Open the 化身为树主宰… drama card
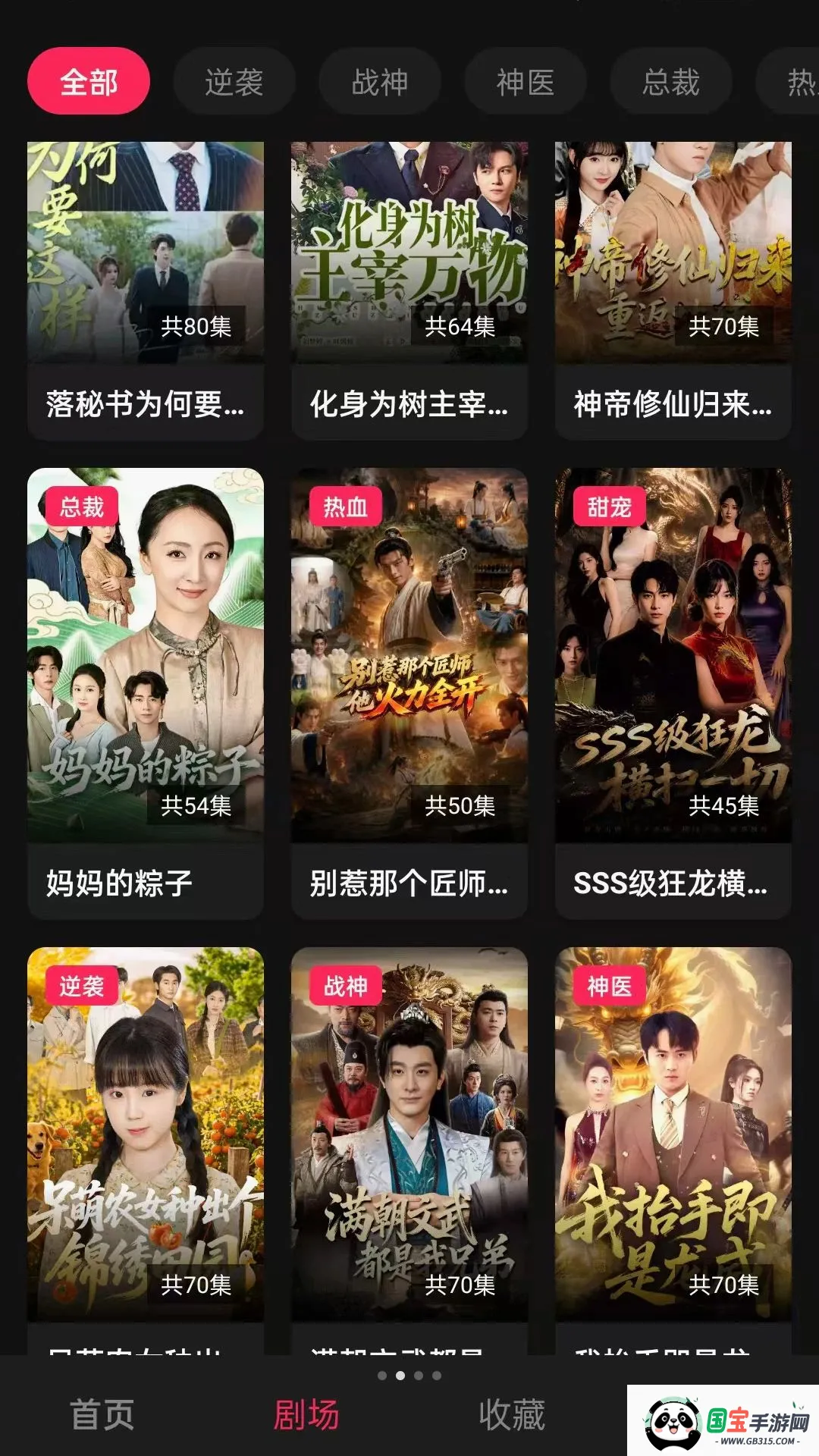Image resolution: width=819 pixels, height=1456 pixels. [x=409, y=290]
